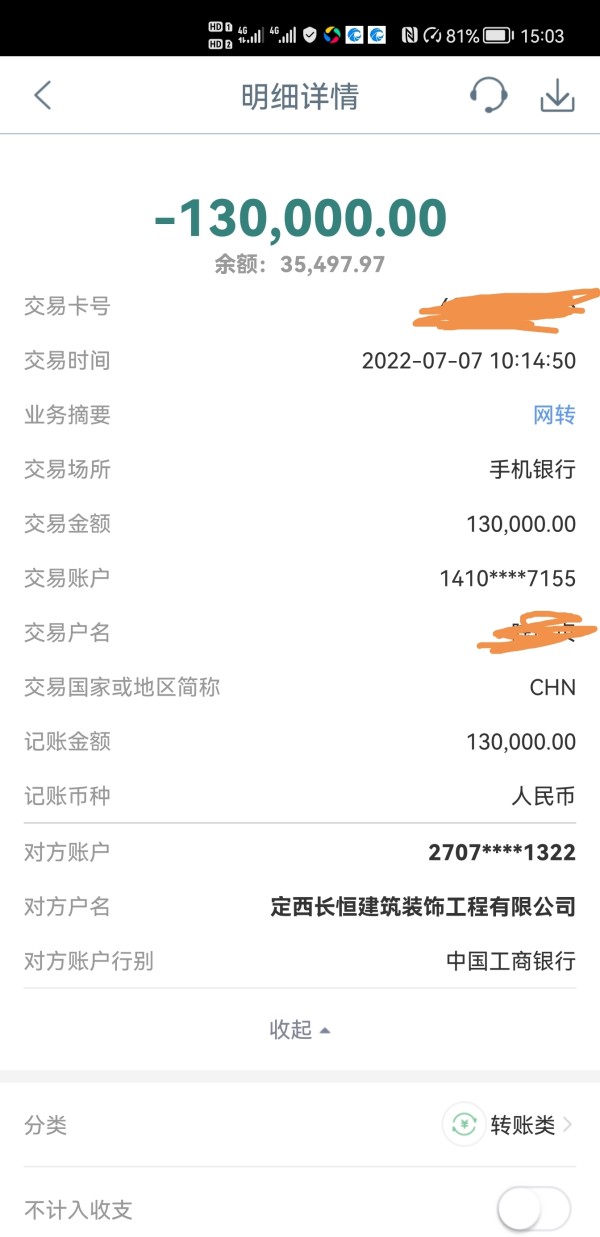Open the 分类 转账类 category row
Image resolution: width=600 pixels, height=1237 pixels.
pos(300,1125)
